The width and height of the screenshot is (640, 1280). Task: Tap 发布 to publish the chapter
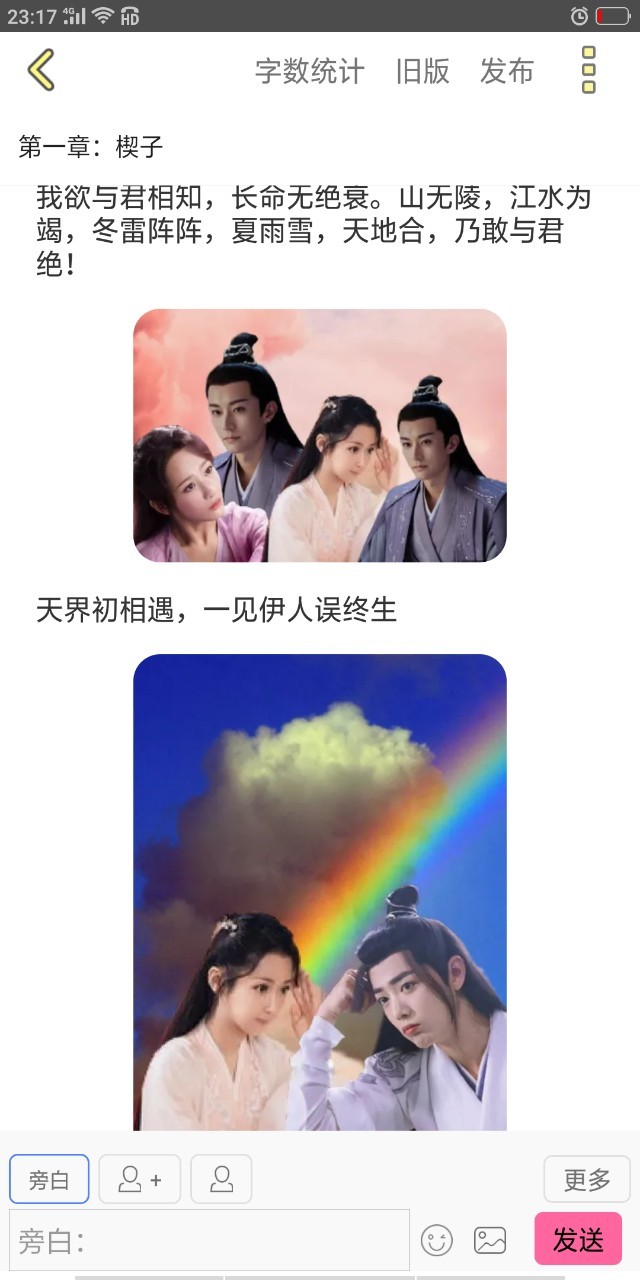507,71
